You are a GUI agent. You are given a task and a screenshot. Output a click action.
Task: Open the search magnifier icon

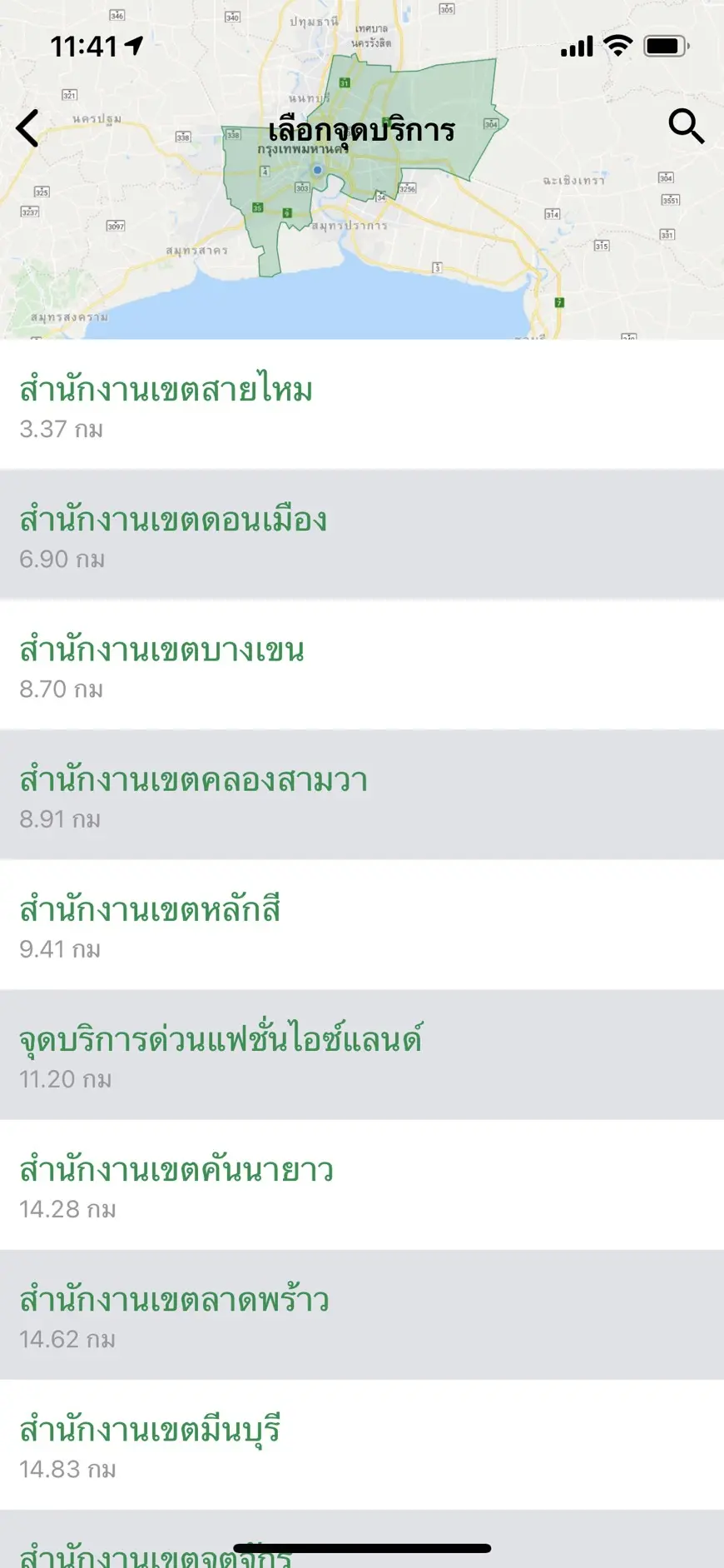point(687,127)
